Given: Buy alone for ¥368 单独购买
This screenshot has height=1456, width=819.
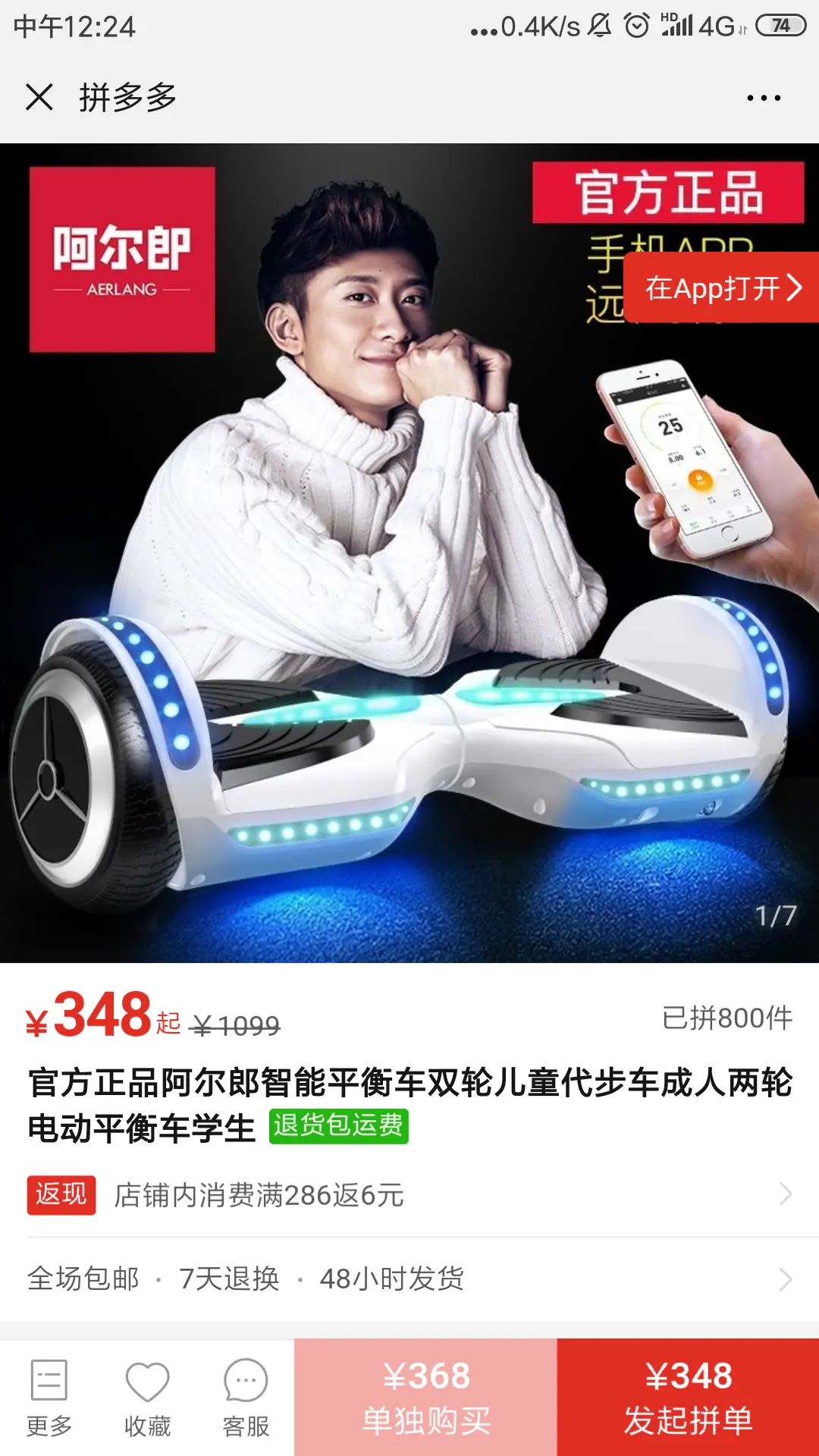Looking at the screenshot, I should [426, 1398].
